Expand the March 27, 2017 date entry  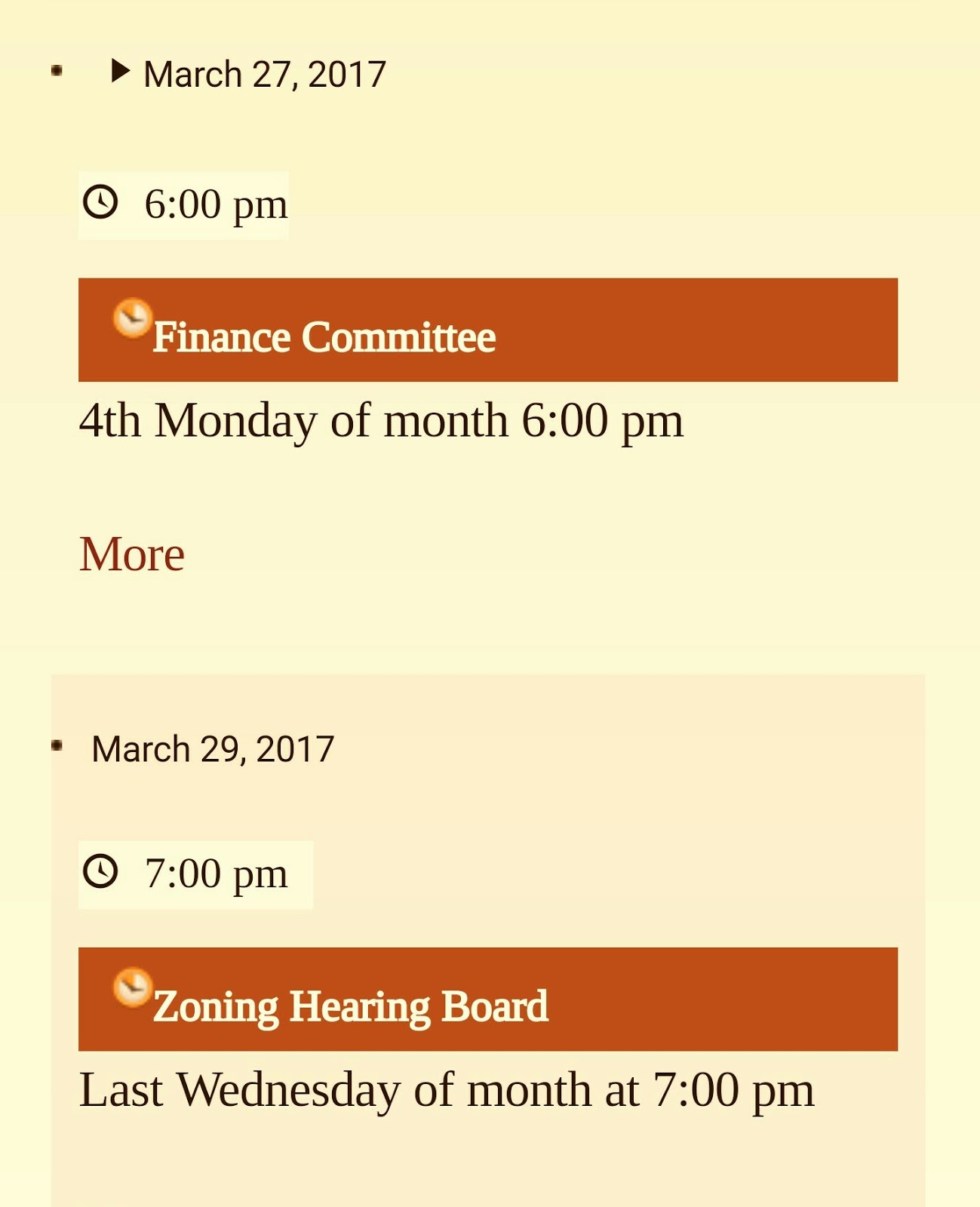(121, 72)
